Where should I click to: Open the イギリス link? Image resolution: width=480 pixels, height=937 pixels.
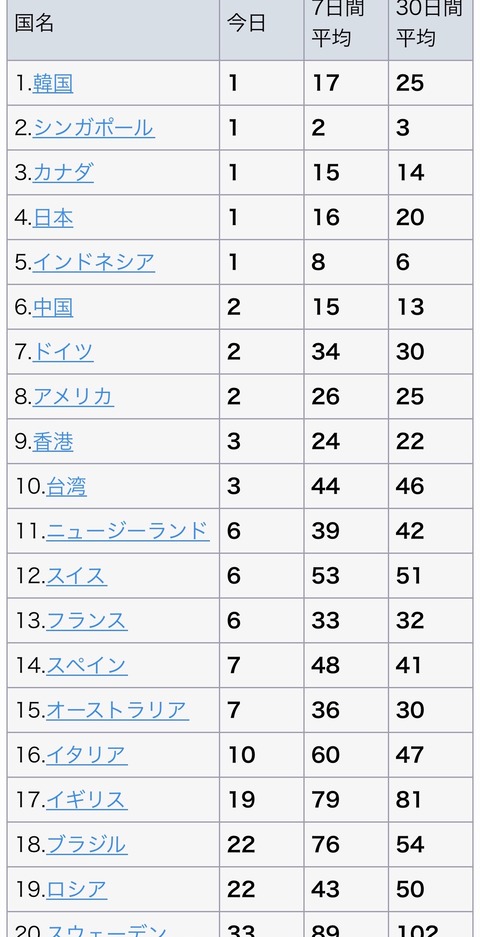87,801
